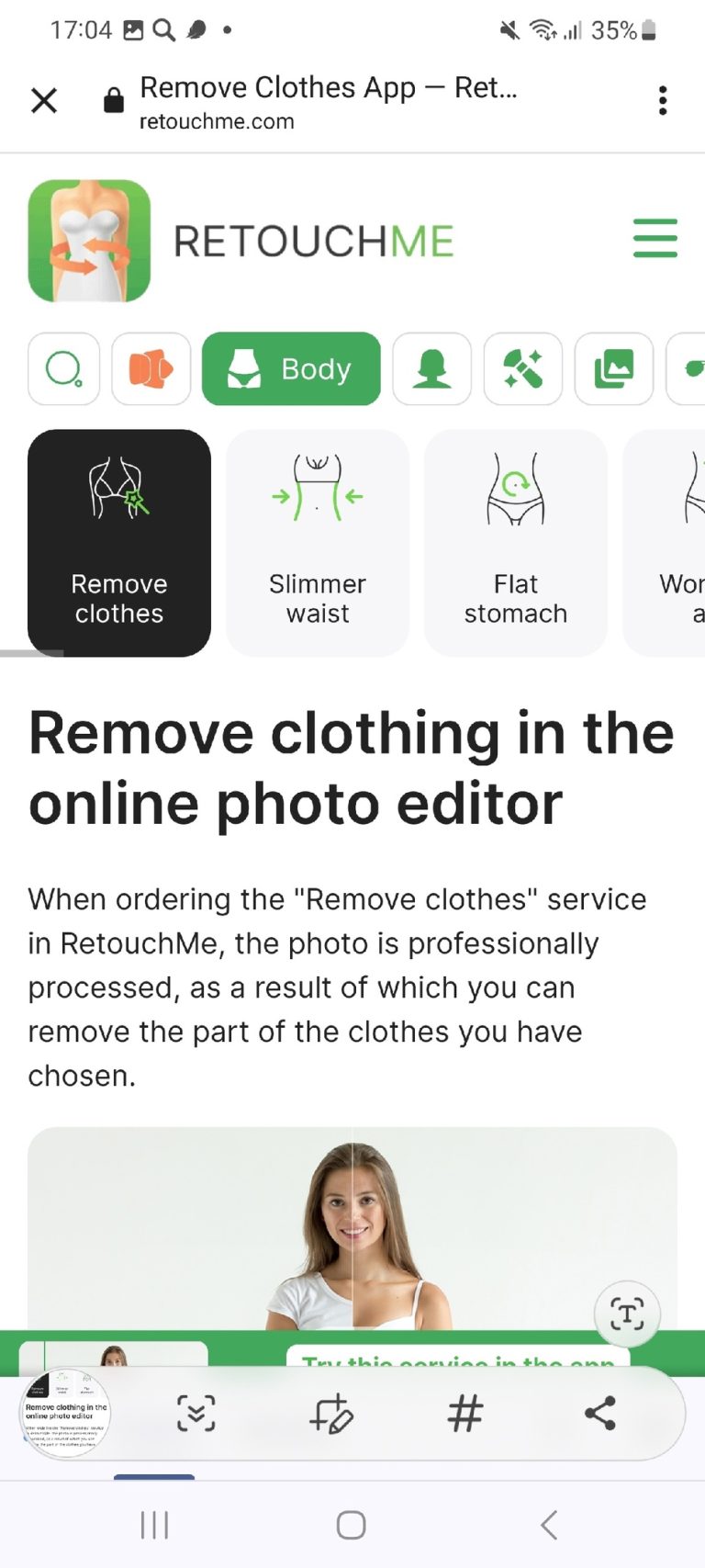Switch to the portrait silhouette category

tap(431, 368)
